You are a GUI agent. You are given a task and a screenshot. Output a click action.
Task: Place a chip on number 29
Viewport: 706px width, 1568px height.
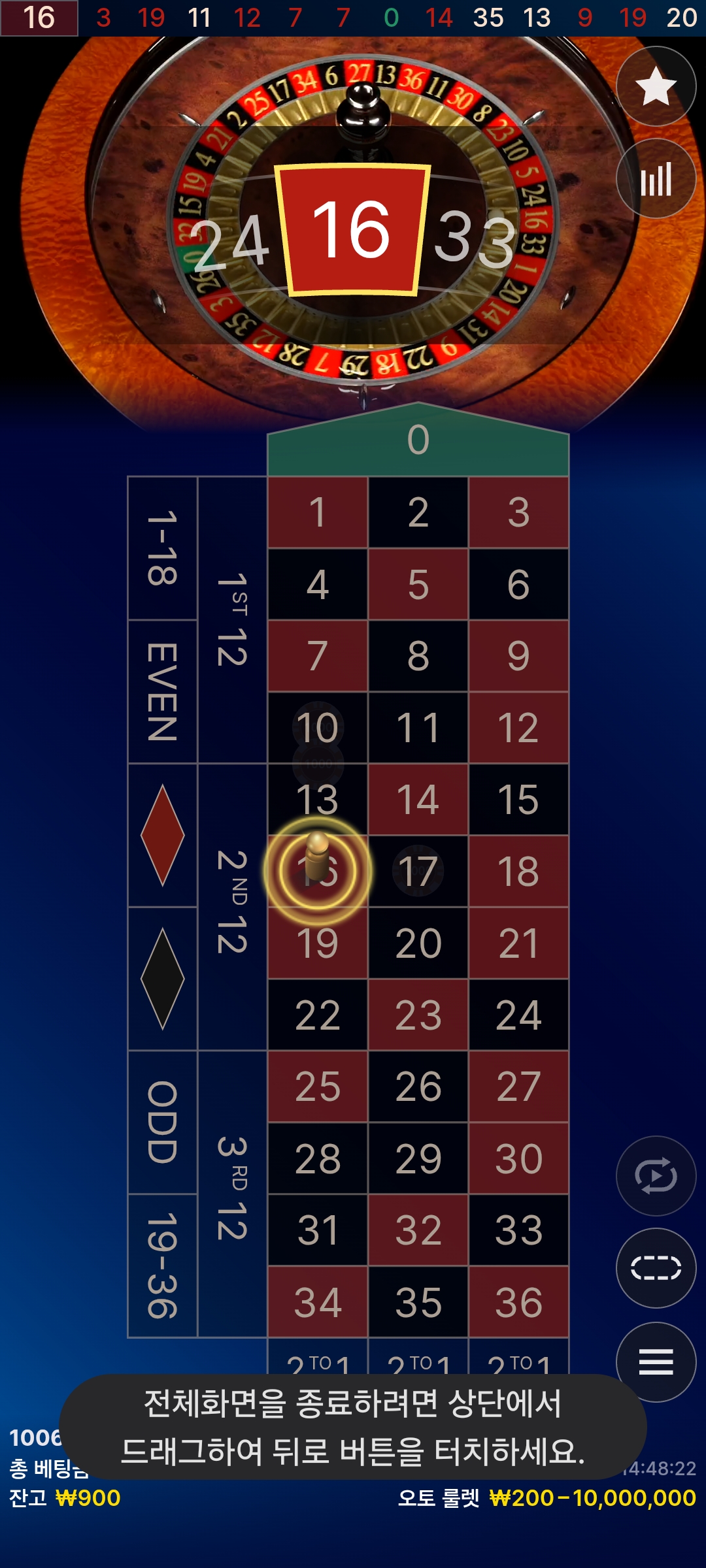[x=418, y=1158]
